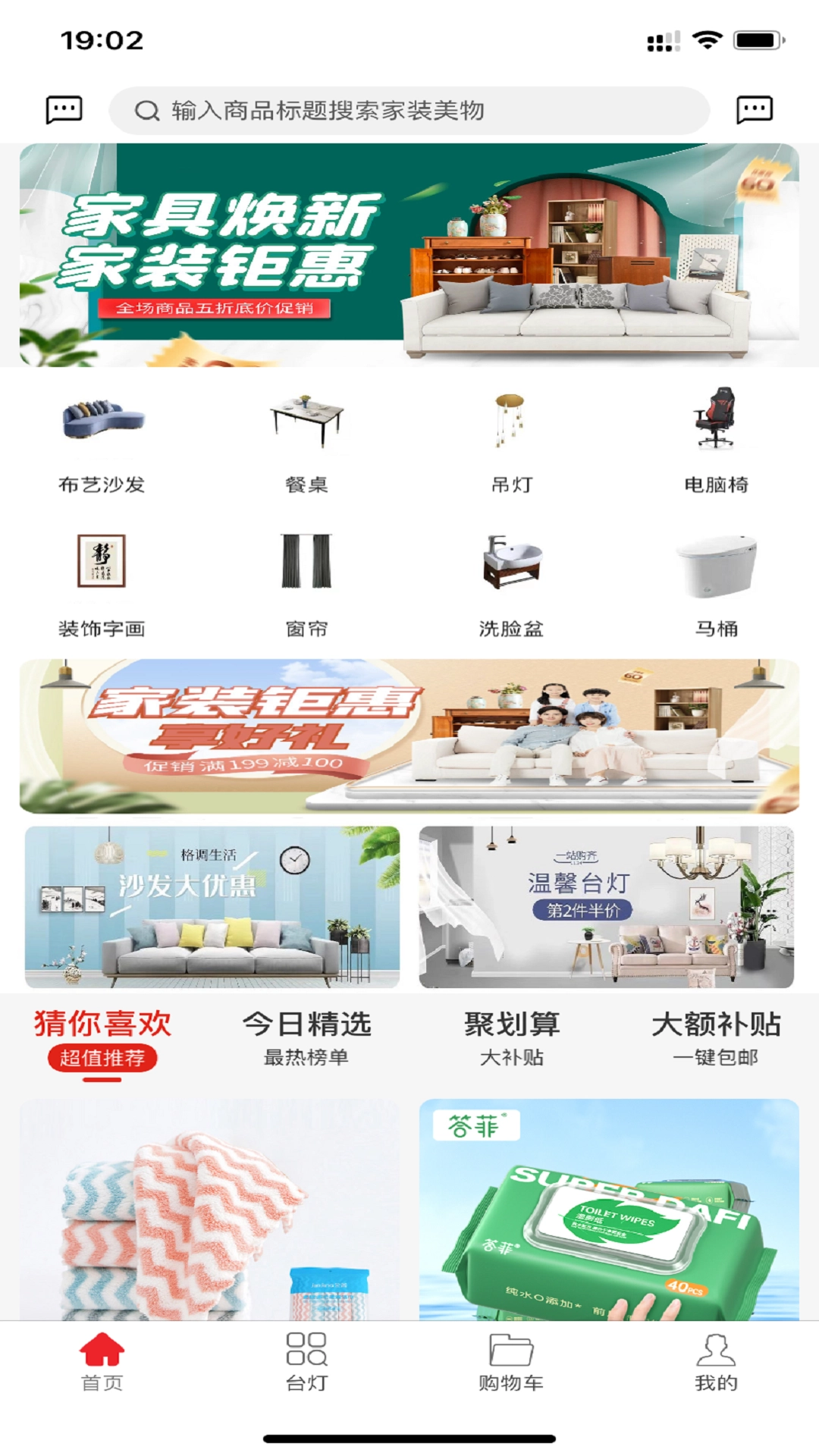Switch to the 聚划算 tab
819x1456 pixels.
click(512, 1037)
